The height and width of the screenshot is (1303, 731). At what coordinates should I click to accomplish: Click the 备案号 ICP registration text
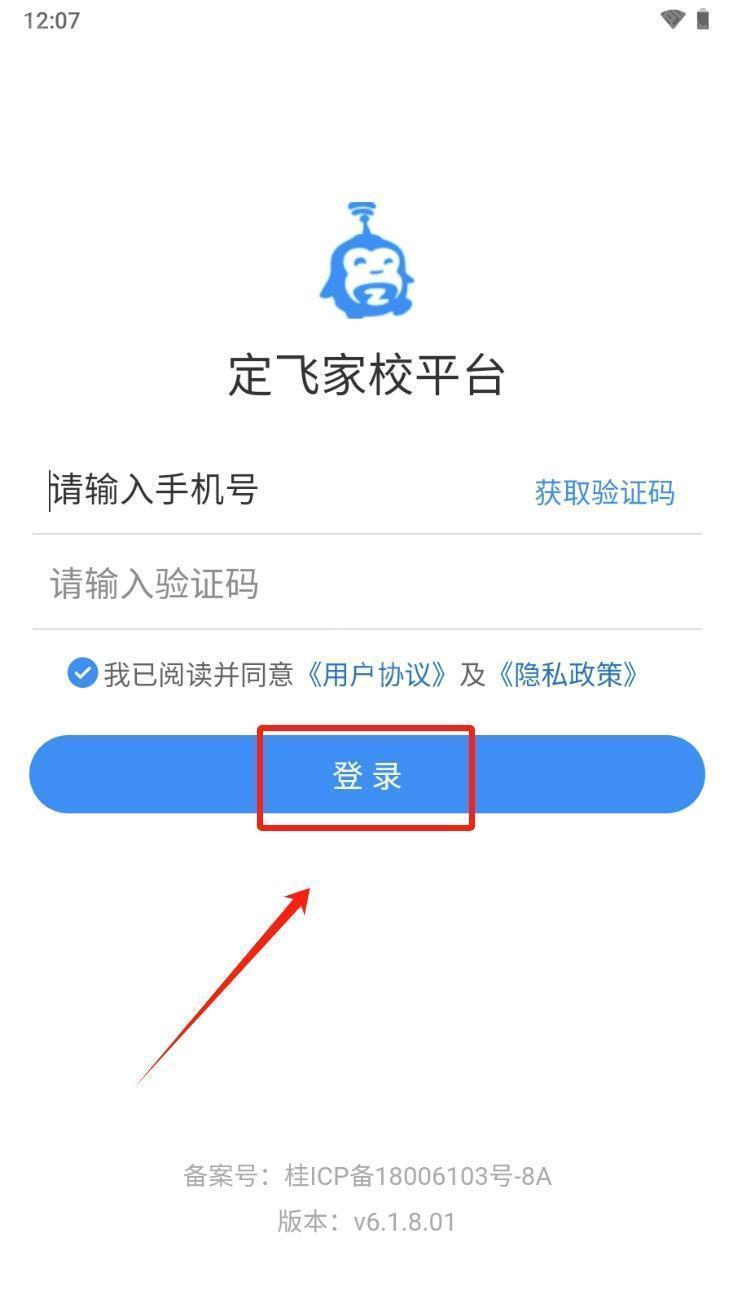click(x=366, y=1176)
